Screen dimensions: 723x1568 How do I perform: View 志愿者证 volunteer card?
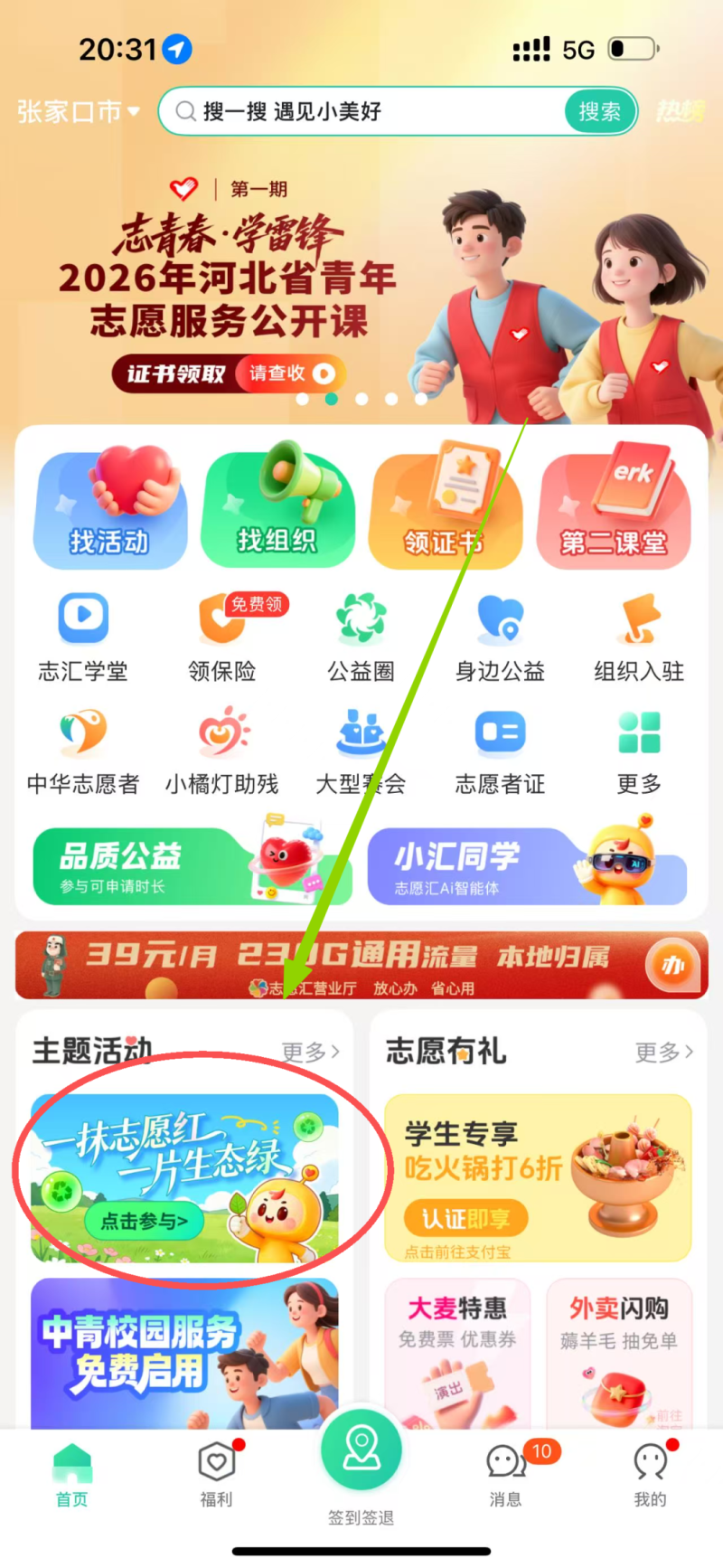click(500, 751)
